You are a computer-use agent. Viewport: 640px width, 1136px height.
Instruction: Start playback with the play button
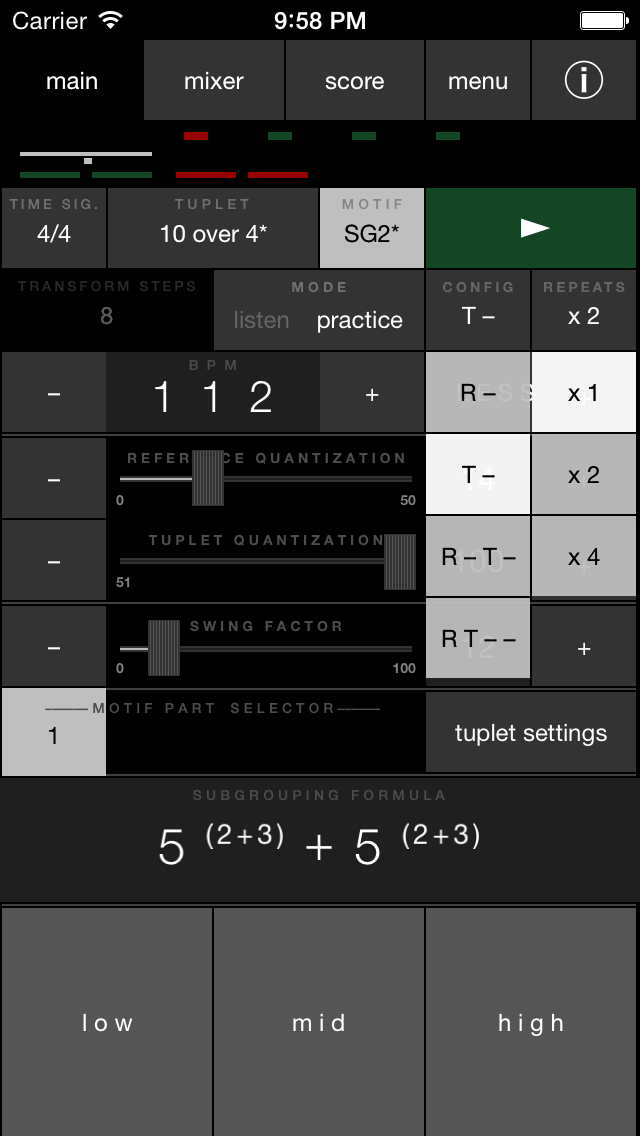tap(531, 228)
